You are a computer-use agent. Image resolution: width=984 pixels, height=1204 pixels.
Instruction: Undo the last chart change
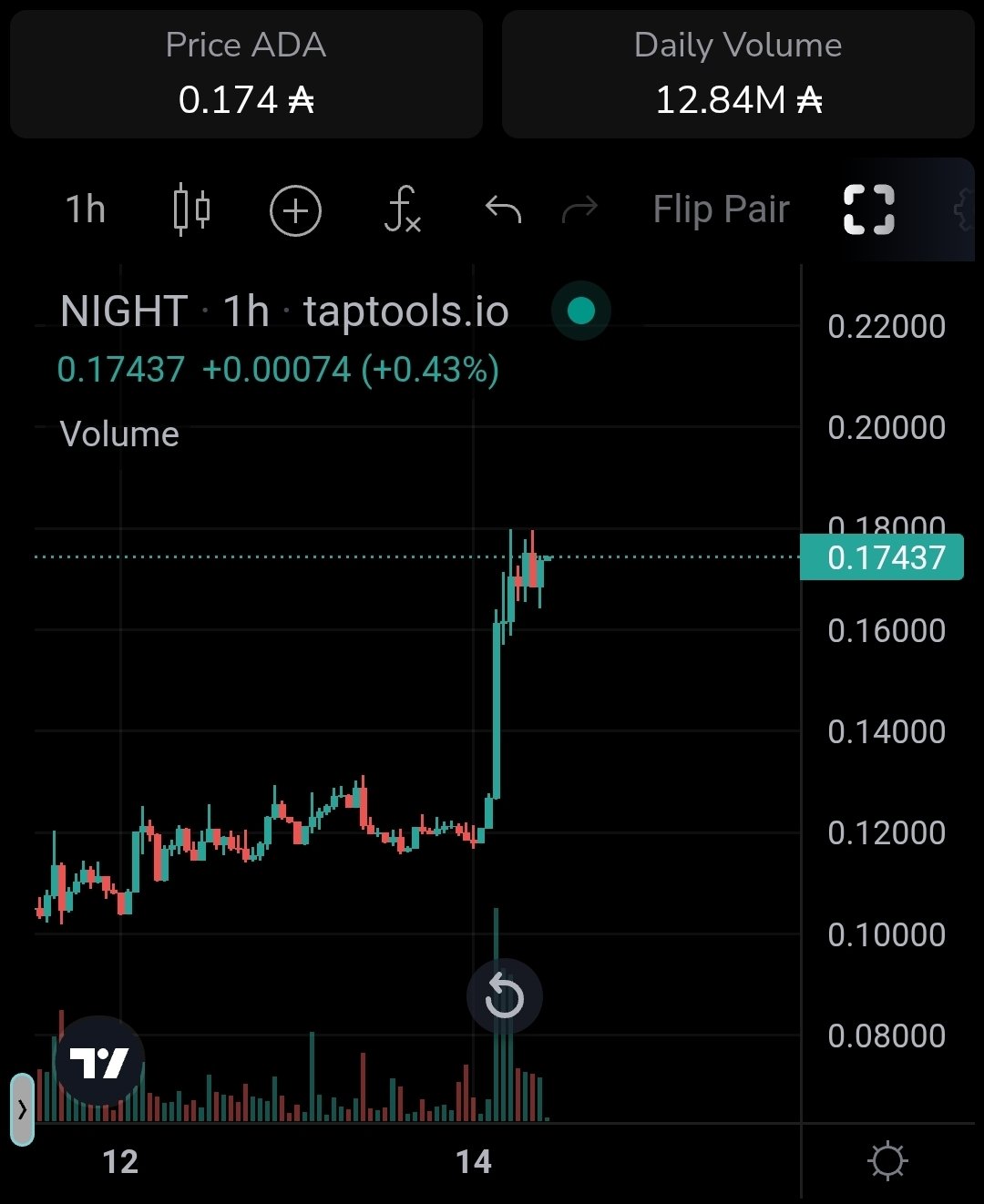coord(503,210)
